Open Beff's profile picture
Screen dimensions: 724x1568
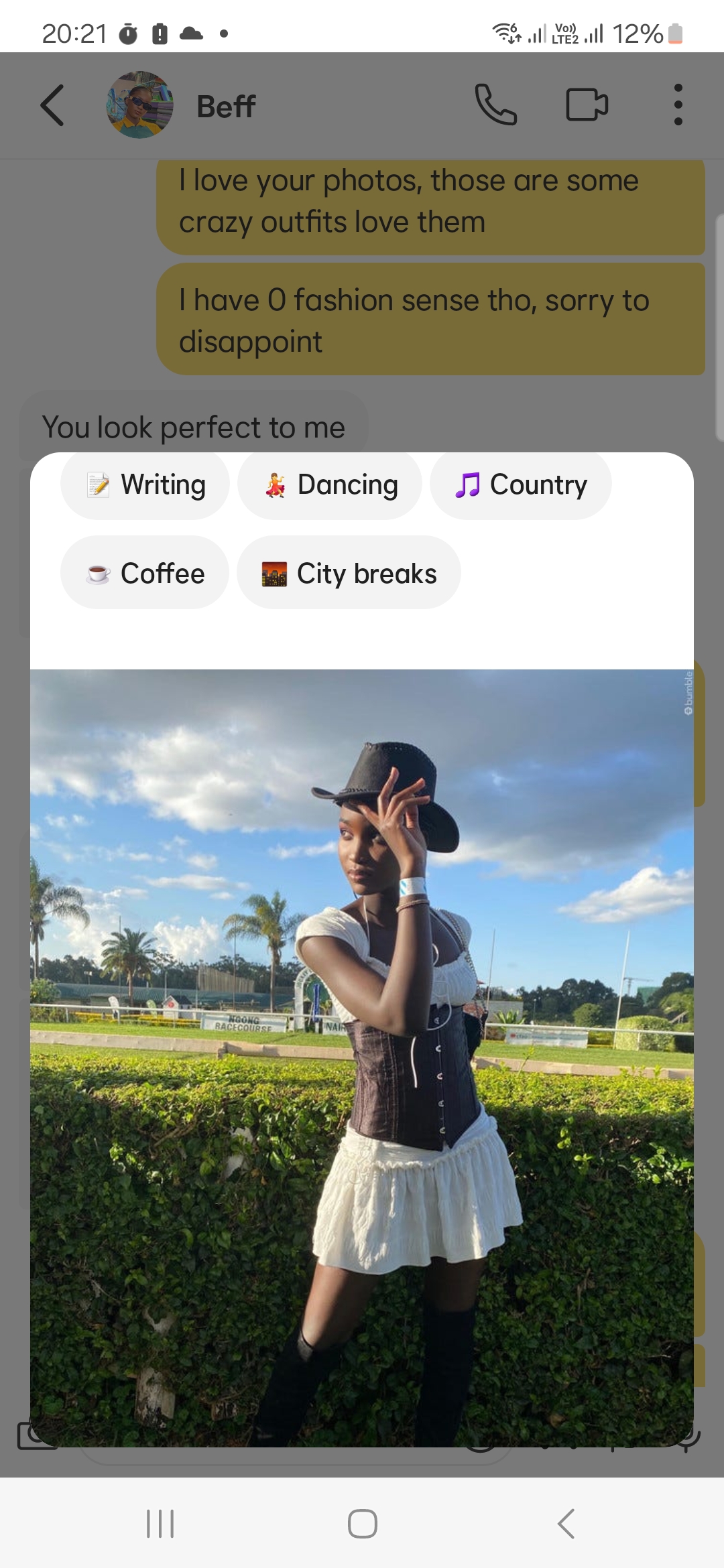140,105
